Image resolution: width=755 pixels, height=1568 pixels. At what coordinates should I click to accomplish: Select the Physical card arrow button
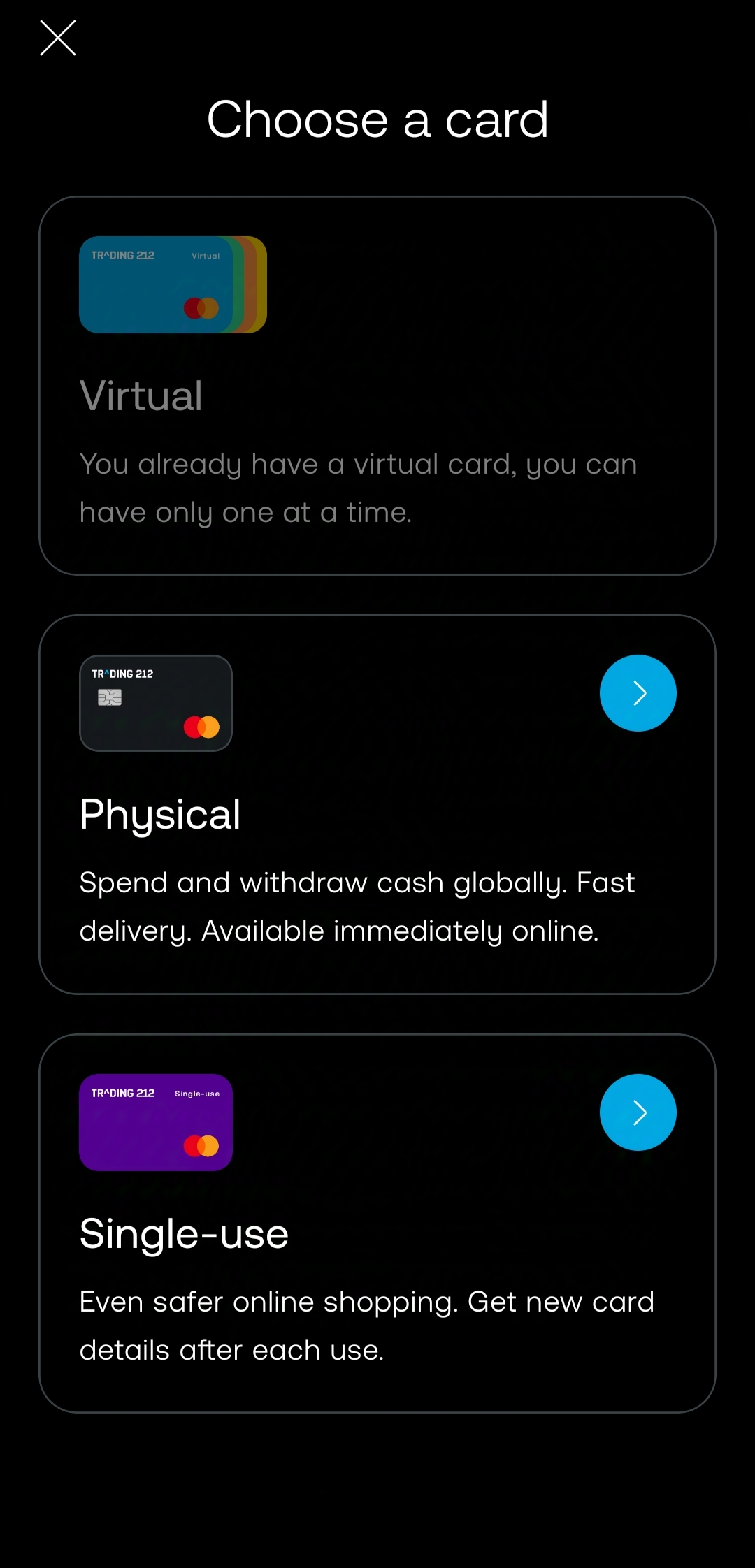638,693
